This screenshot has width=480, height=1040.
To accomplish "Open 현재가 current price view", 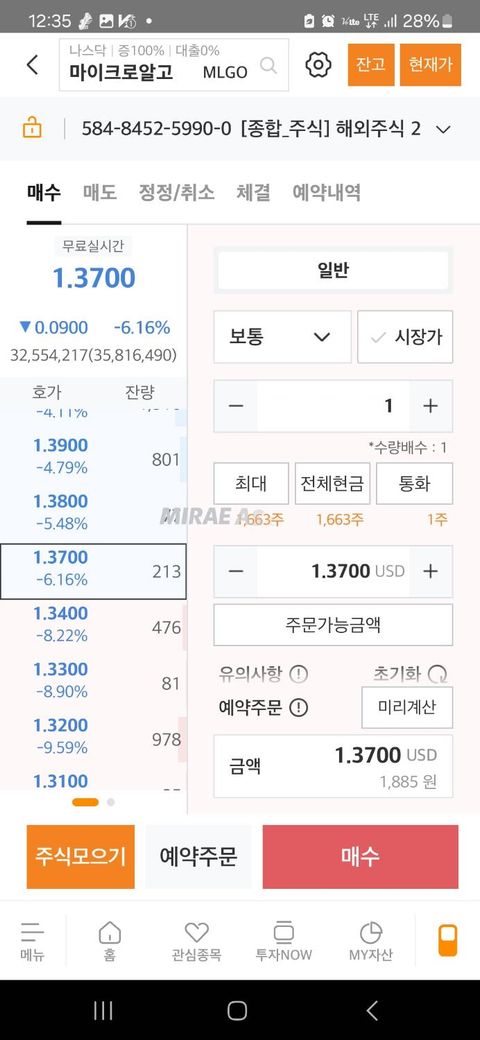I will (430, 64).
